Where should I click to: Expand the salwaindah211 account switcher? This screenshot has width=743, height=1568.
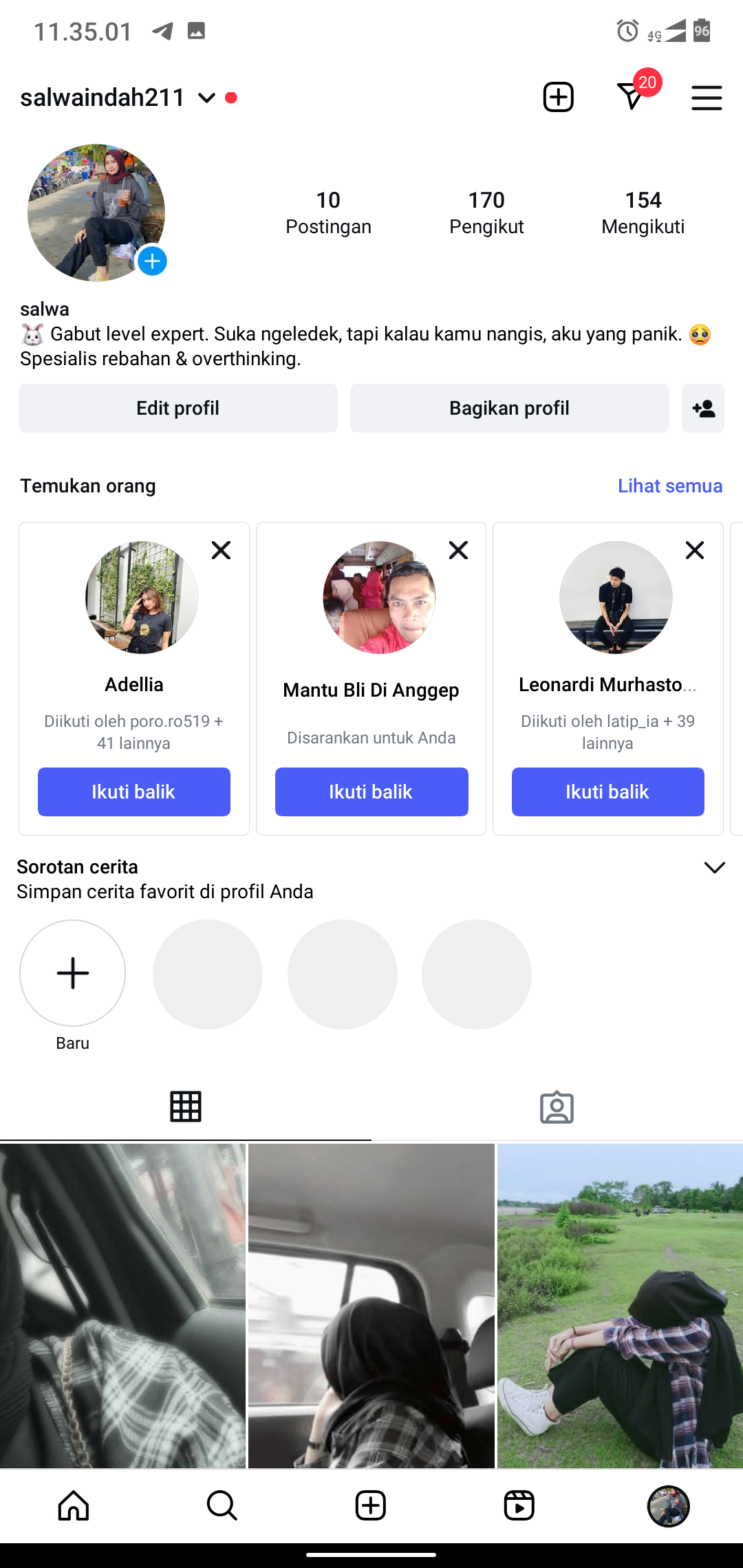point(206,98)
